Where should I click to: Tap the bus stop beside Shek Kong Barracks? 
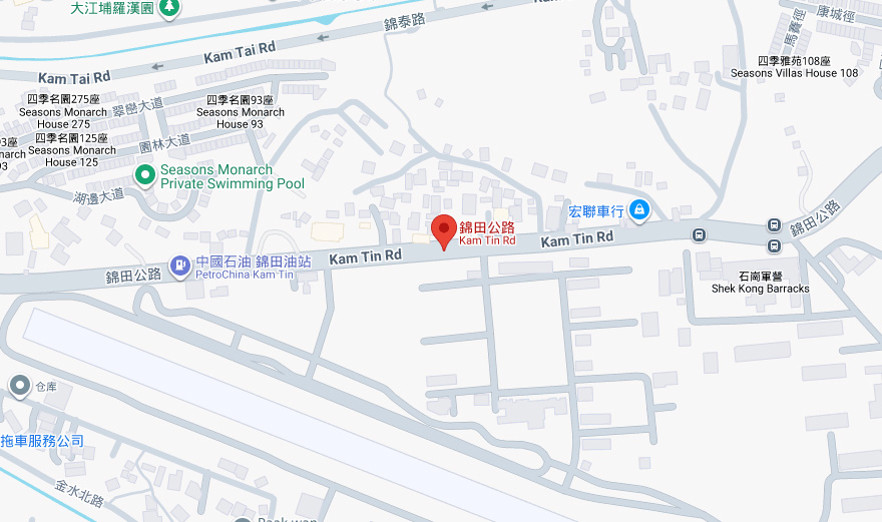point(774,246)
